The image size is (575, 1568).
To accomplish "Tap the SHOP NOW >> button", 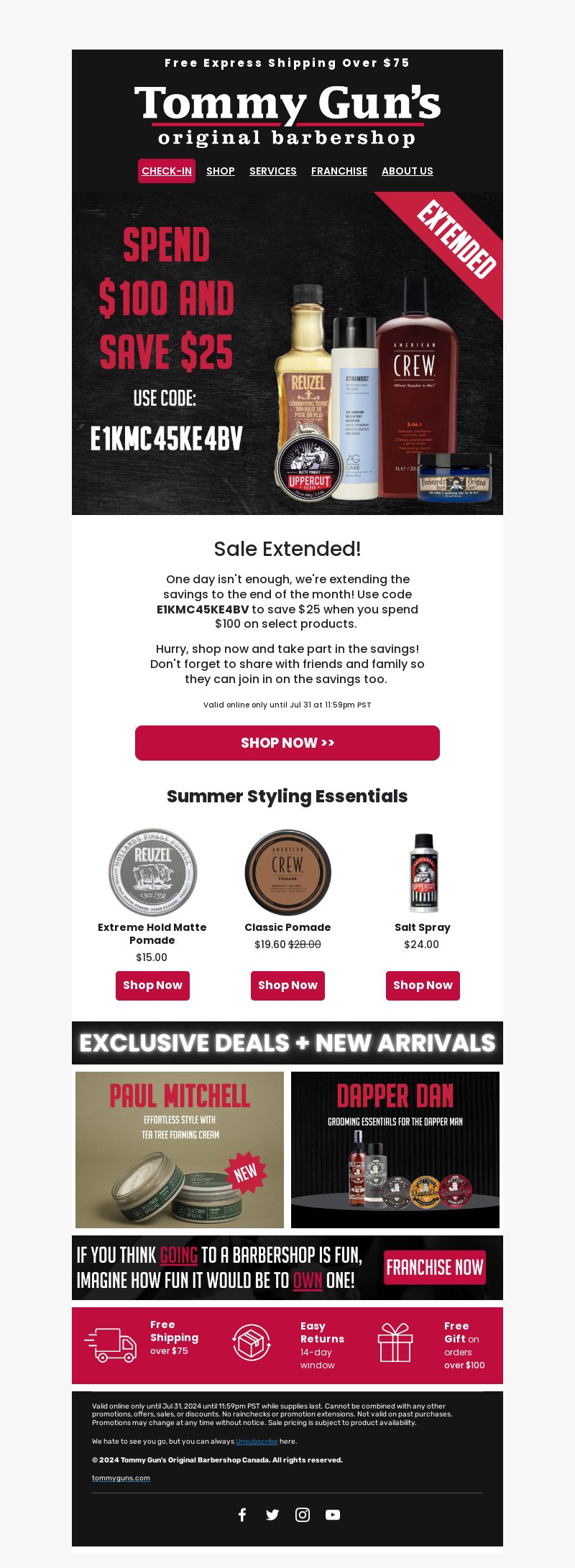I will pyautogui.click(x=287, y=743).
